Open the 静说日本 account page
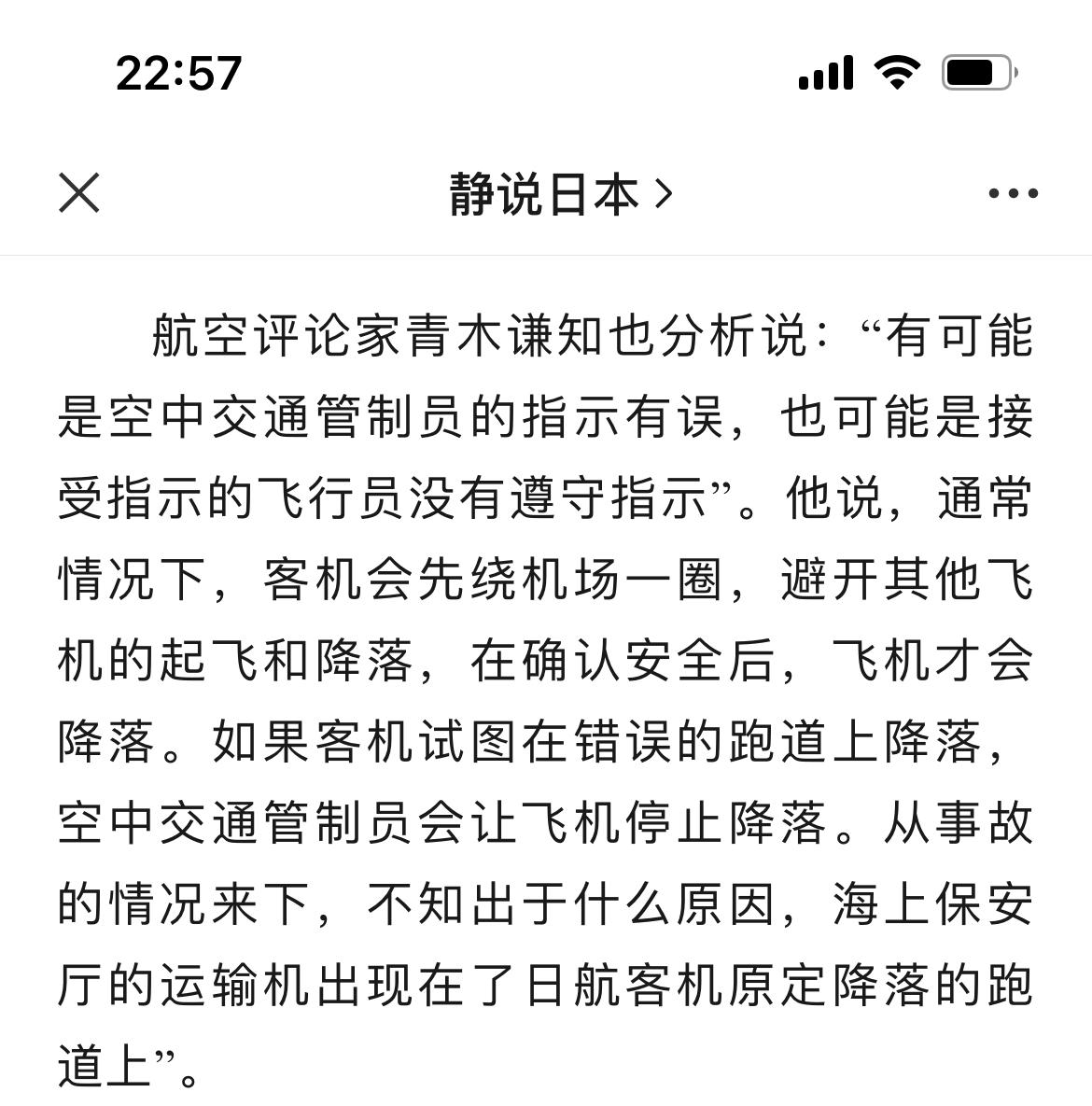 click(559, 194)
